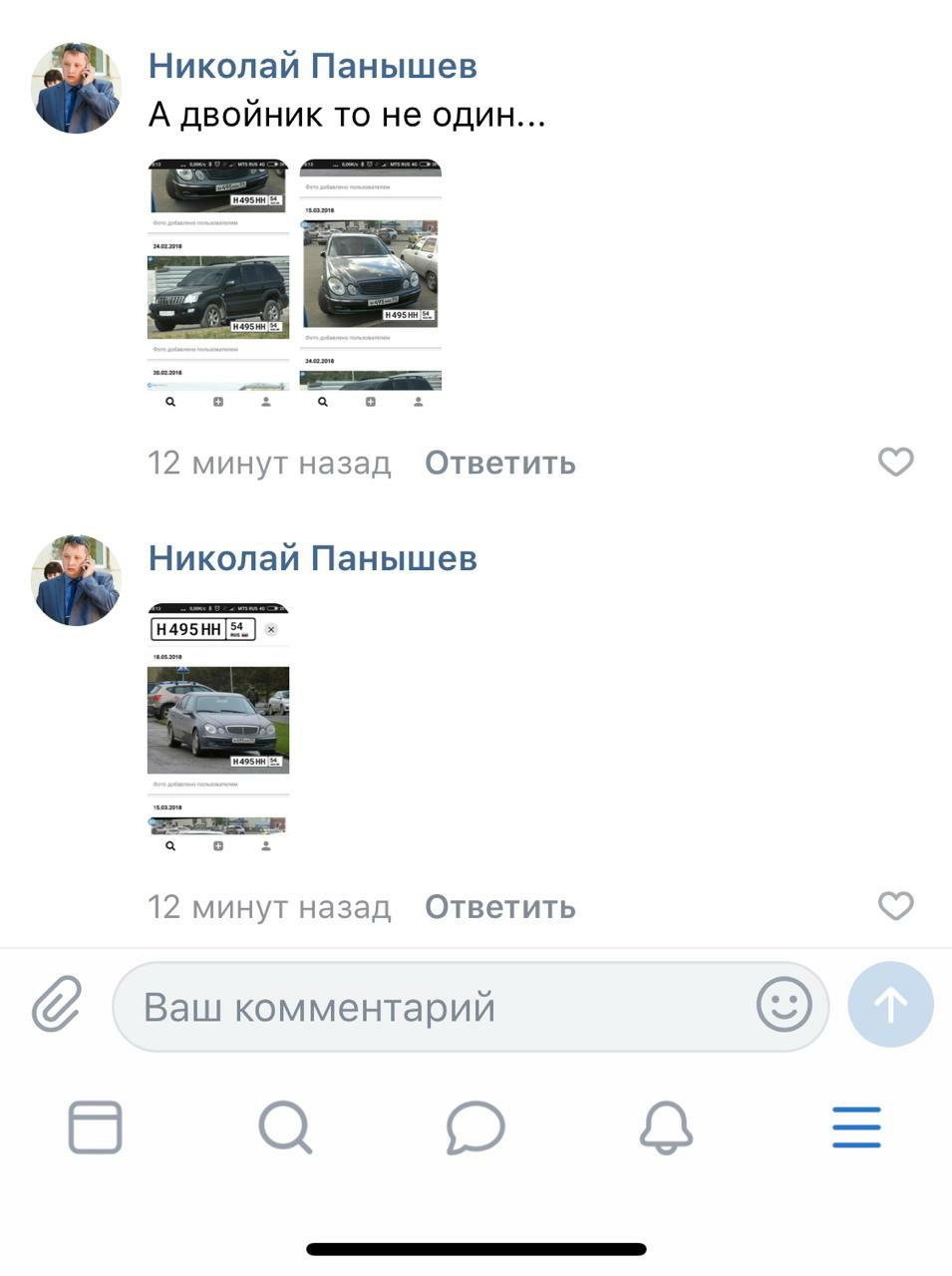This screenshot has width=952, height=1276.
Task: Switch to the search tab
Action: pyautogui.click(x=285, y=1127)
